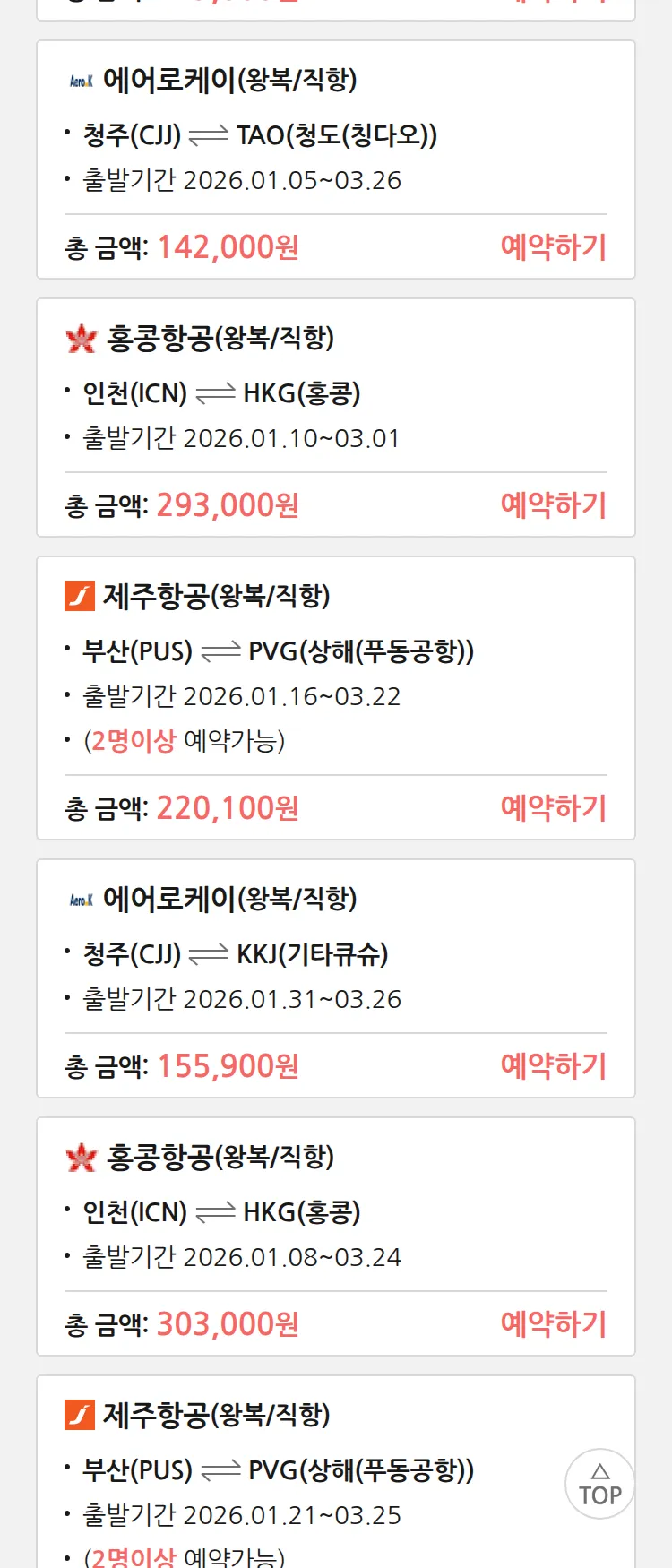This screenshot has width=672, height=1568.
Task: Reserve the 220,100원 제주항공 부산-PVG flight
Action: [553, 807]
